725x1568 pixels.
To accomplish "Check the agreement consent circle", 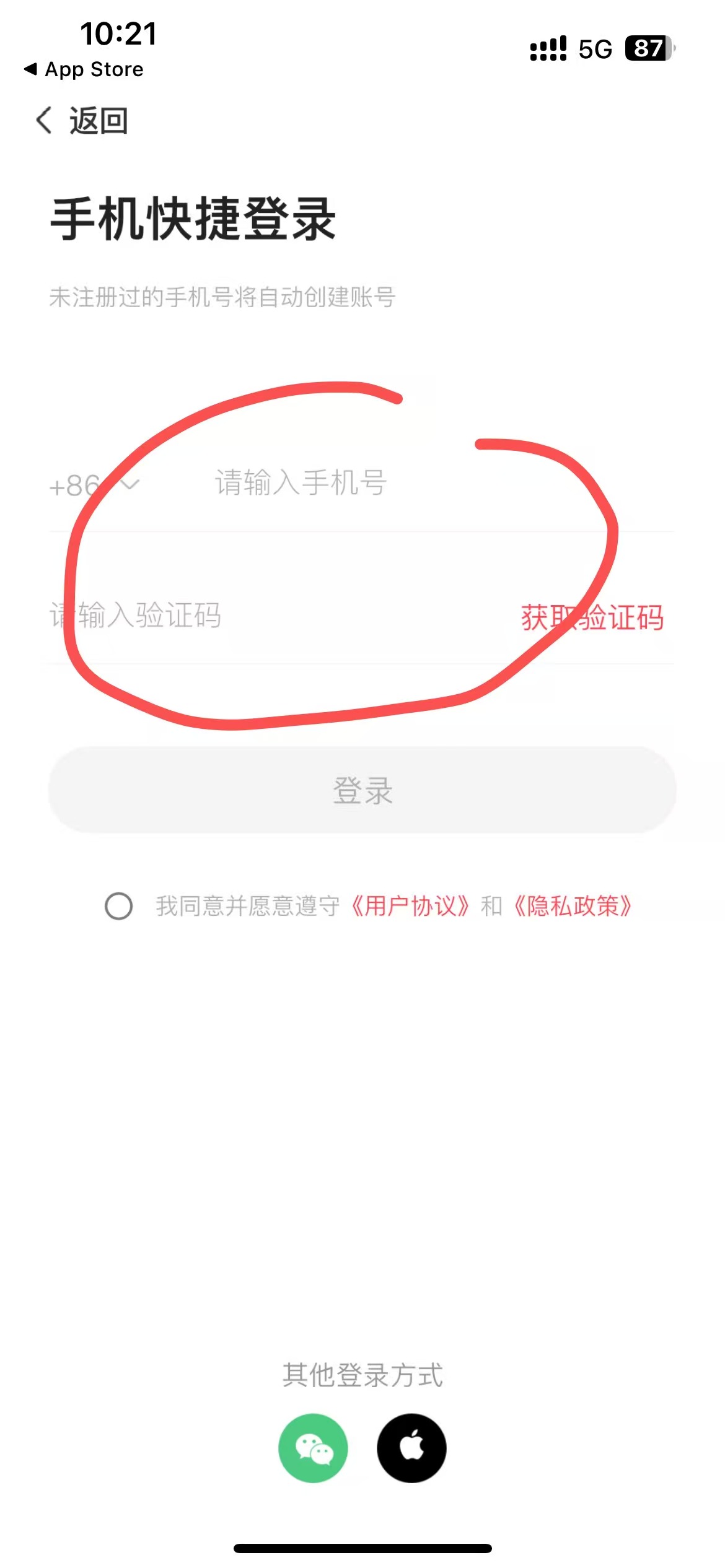I will click(118, 906).
